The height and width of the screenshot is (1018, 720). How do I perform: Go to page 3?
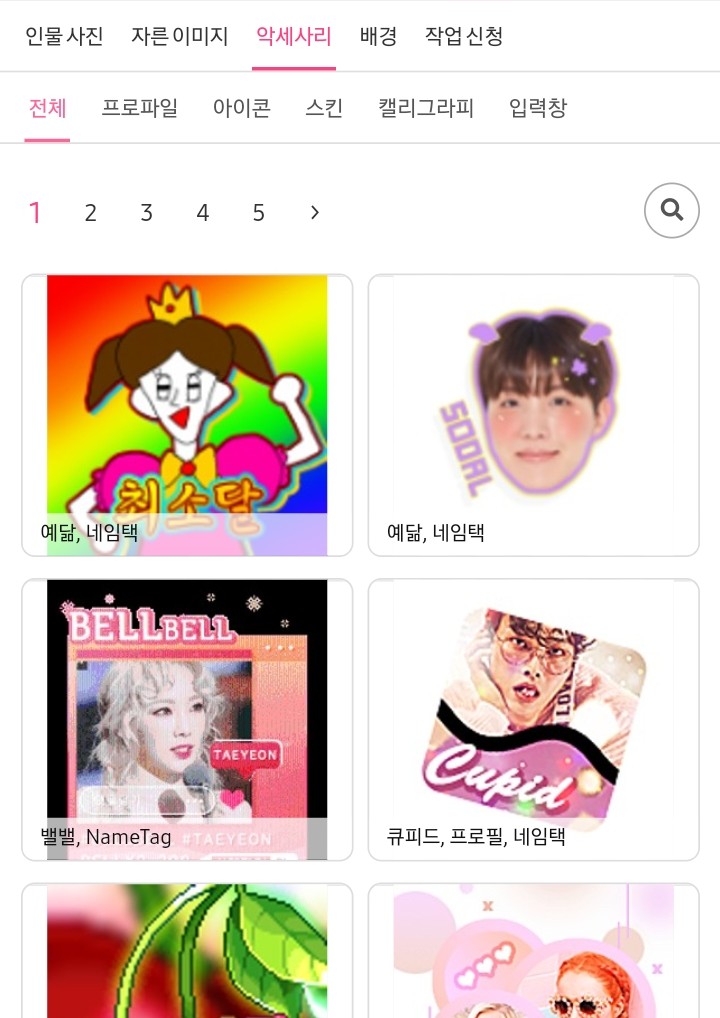click(x=147, y=213)
